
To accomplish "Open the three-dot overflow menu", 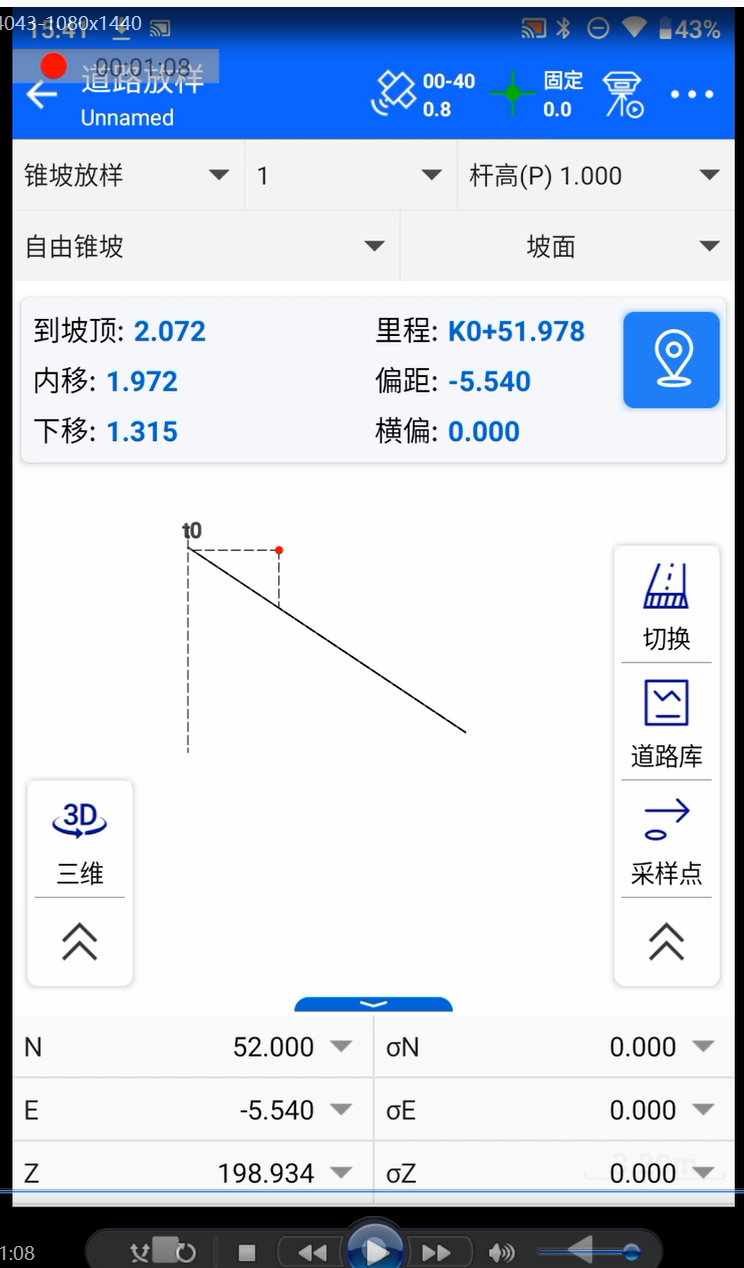I will tap(692, 95).
